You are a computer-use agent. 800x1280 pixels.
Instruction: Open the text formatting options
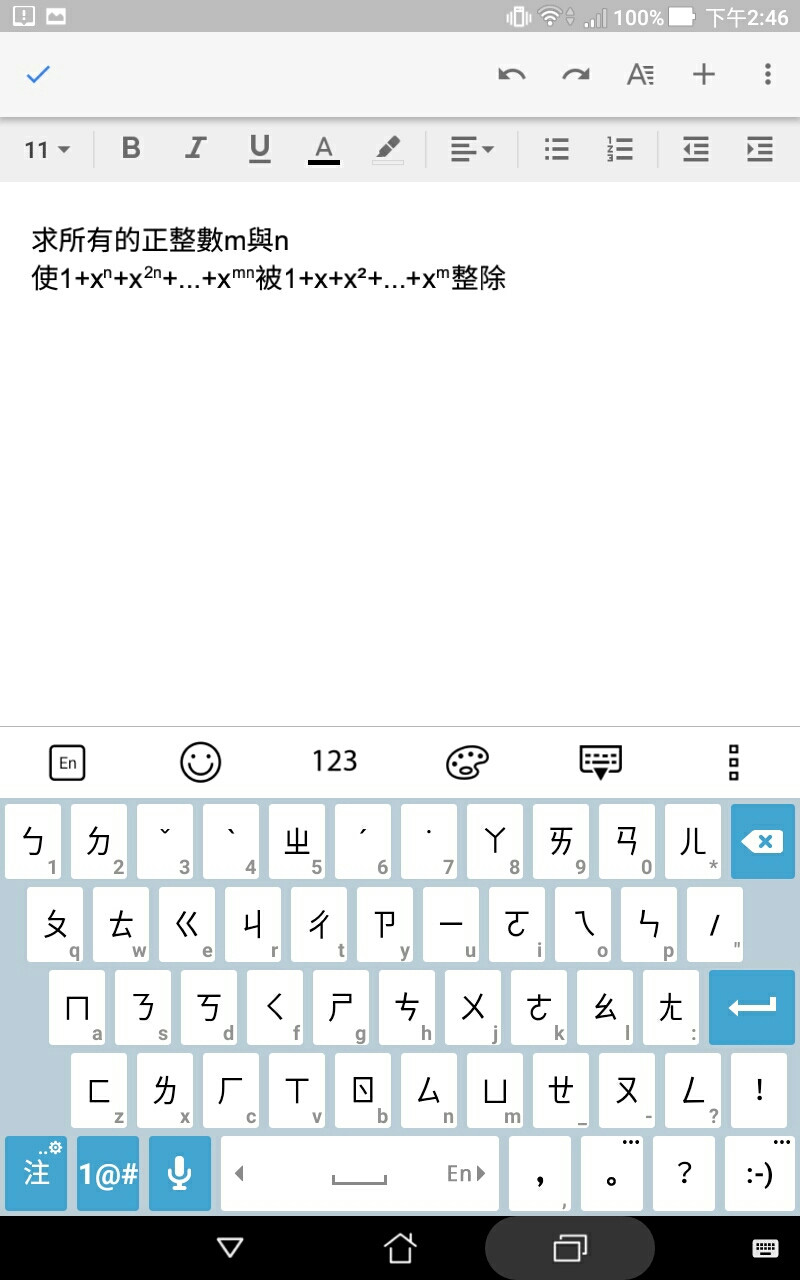coord(640,74)
